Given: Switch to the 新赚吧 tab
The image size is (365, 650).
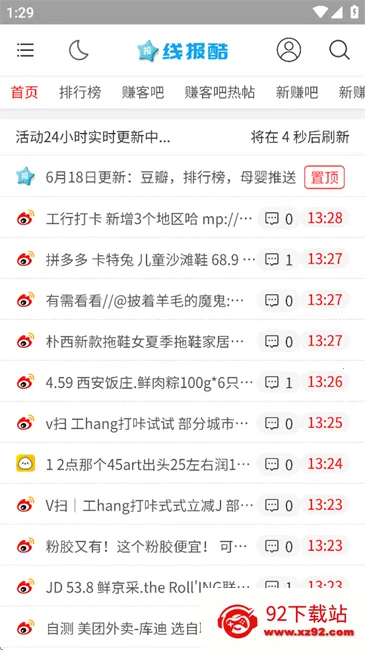Looking at the screenshot, I should click(297, 92).
